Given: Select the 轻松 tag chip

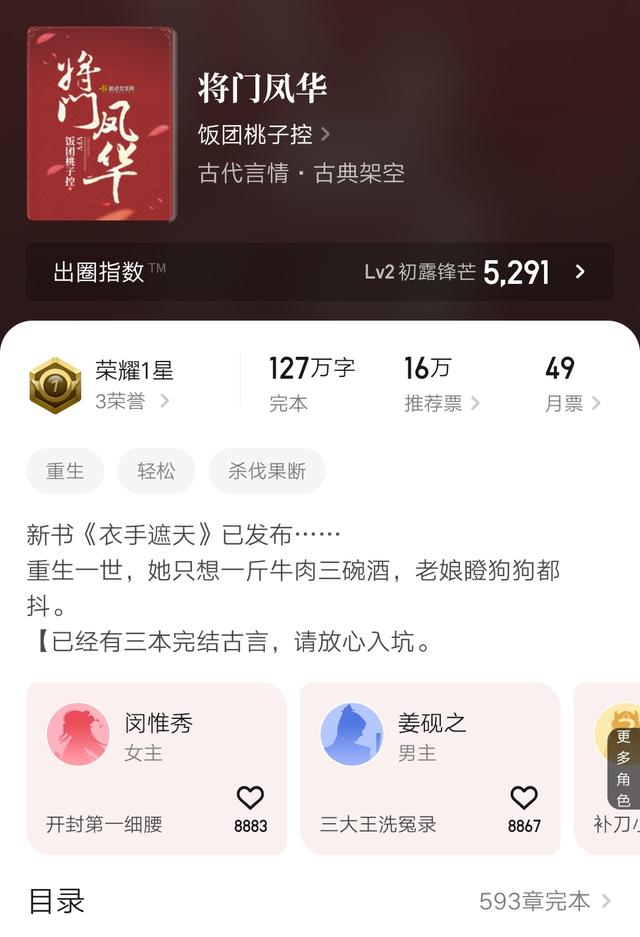Looking at the screenshot, I should pyautogui.click(x=156, y=471).
